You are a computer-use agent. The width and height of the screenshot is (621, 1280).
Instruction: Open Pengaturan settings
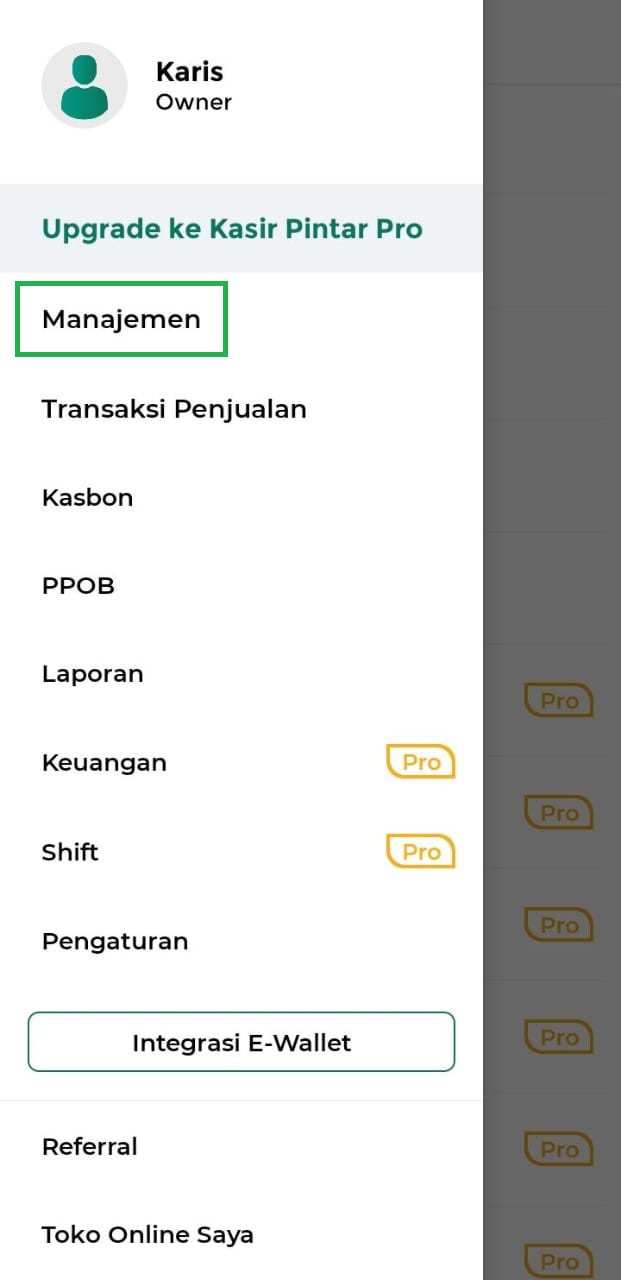(241, 941)
